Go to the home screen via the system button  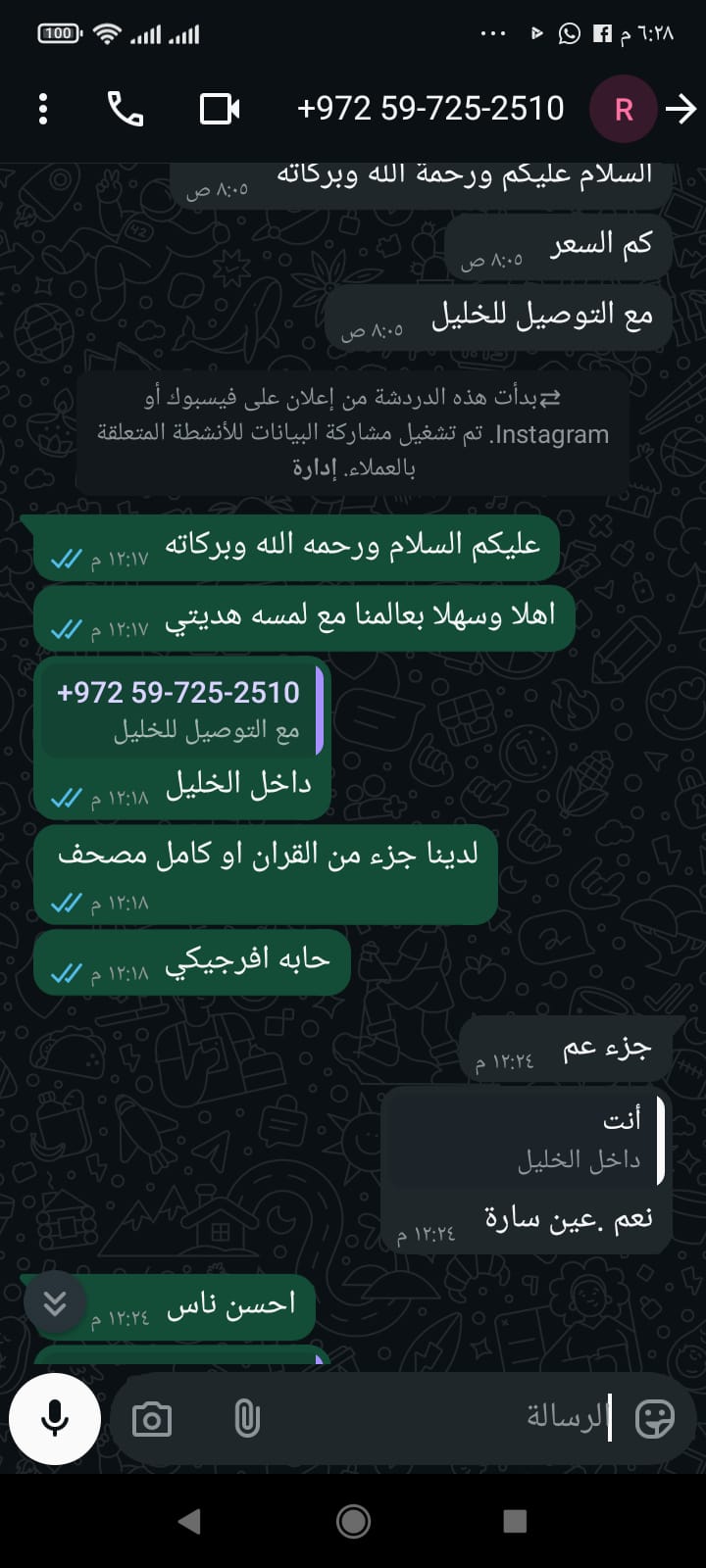pyautogui.click(x=353, y=1520)
